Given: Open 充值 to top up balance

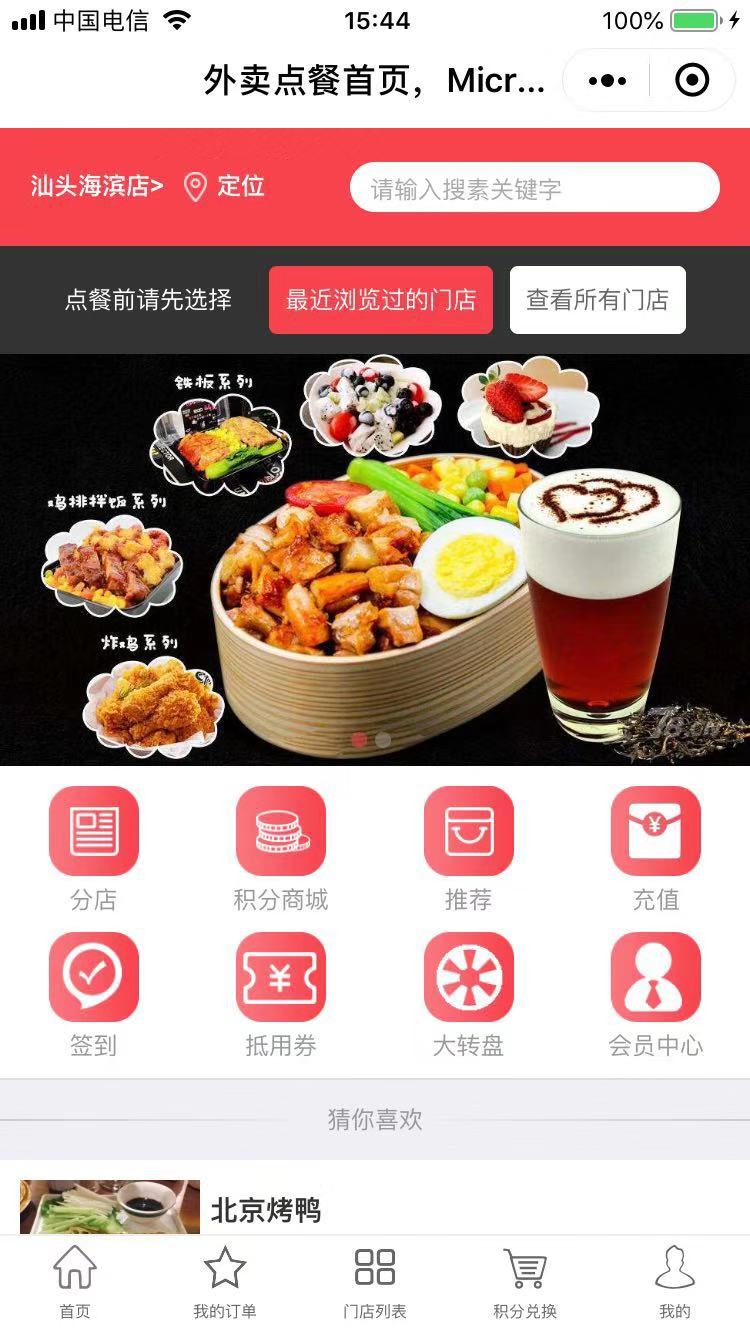Looking at the screenshot, I should pos(656,847).
